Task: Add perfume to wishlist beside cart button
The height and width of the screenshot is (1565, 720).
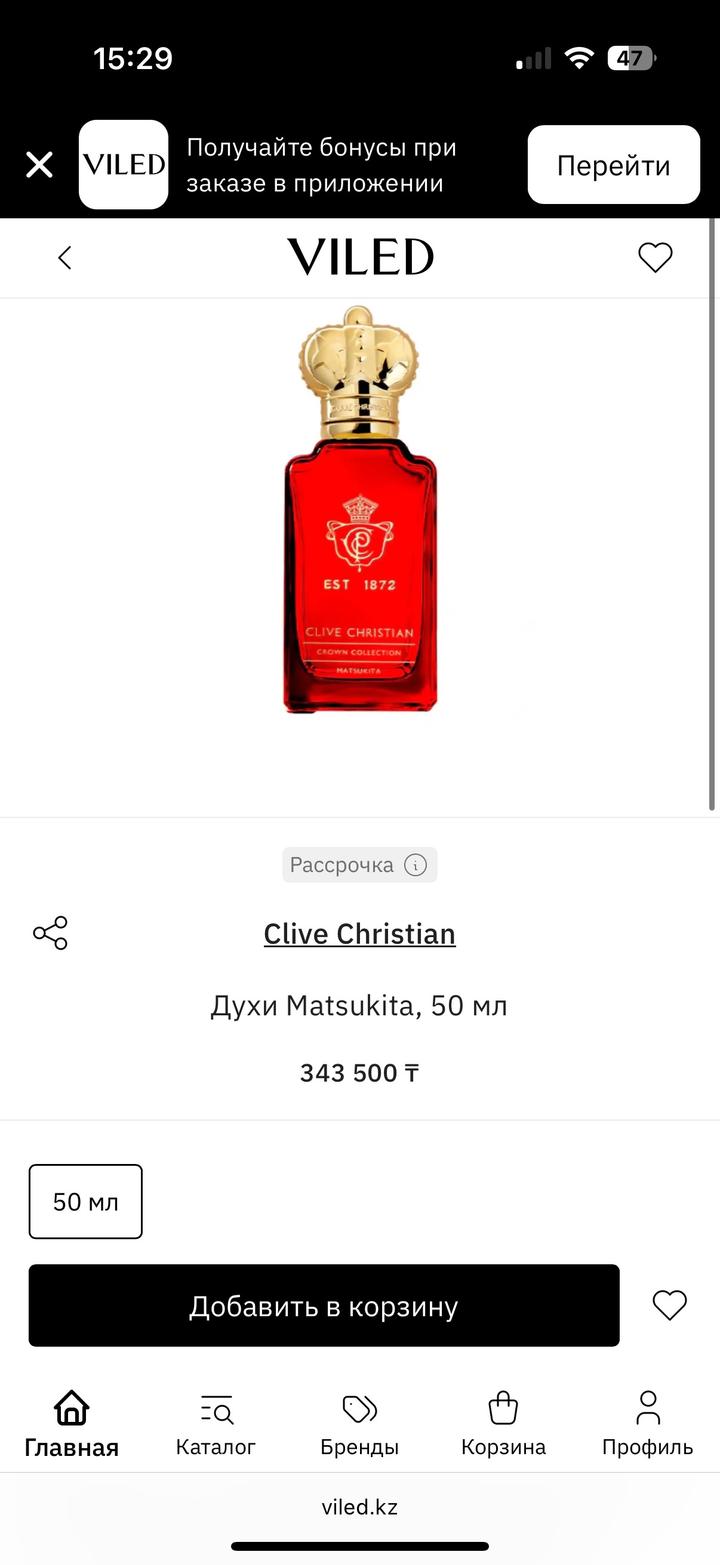Action: 669,1305
